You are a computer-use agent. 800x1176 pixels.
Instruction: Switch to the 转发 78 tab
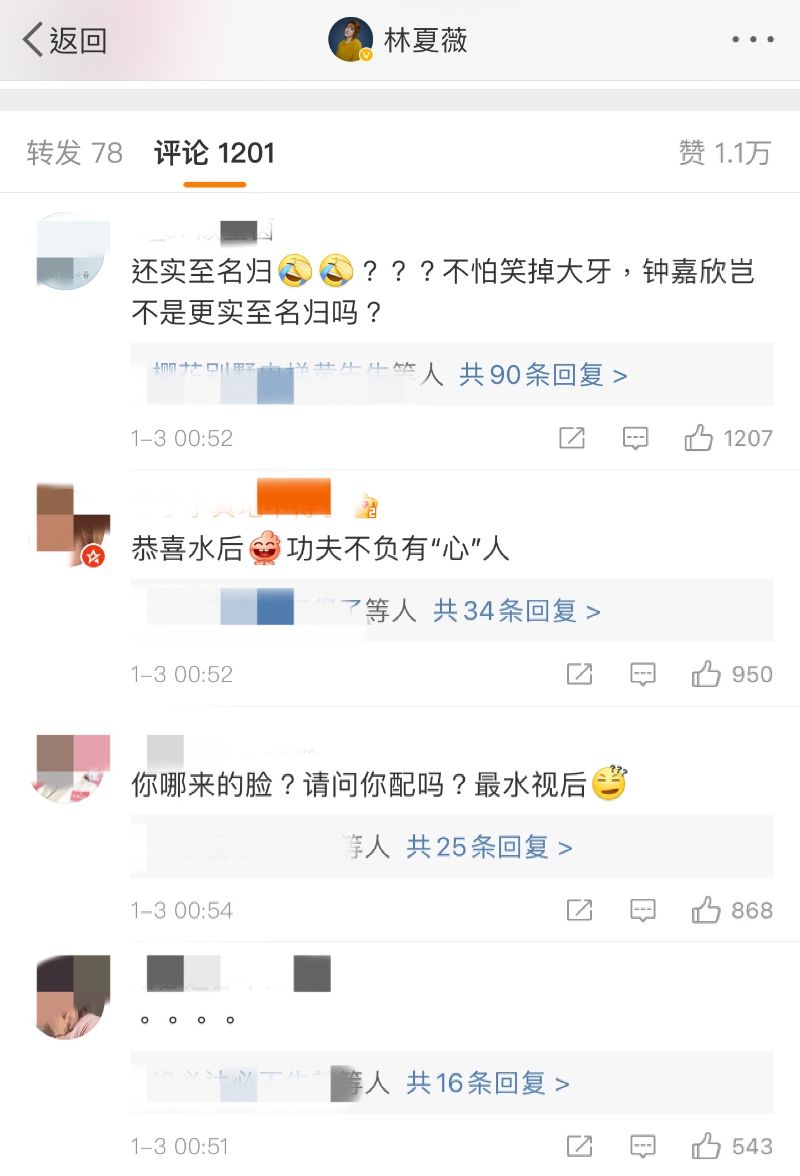tap(75, 153)
